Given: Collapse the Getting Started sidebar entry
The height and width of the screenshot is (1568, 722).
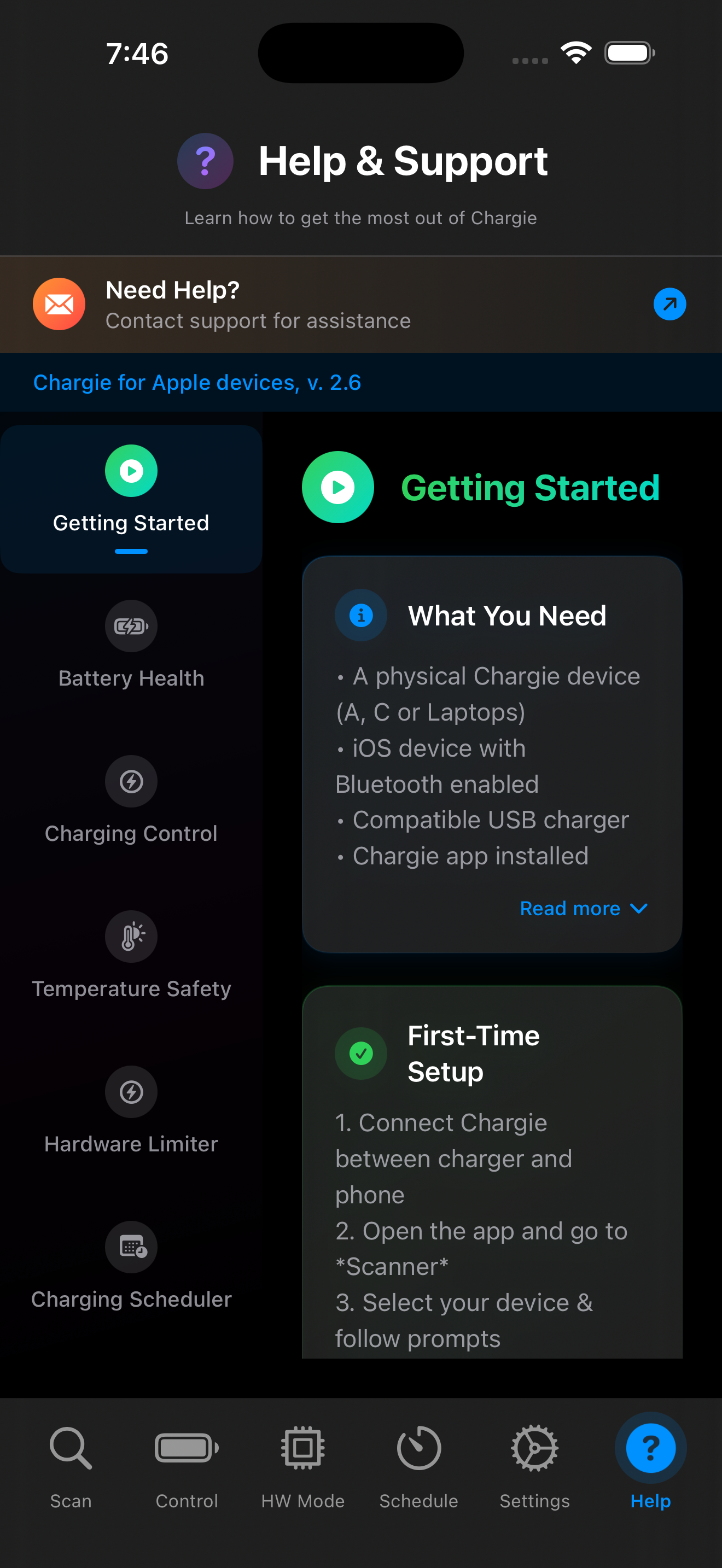Looking at the screenshot, I should point(131,499).
